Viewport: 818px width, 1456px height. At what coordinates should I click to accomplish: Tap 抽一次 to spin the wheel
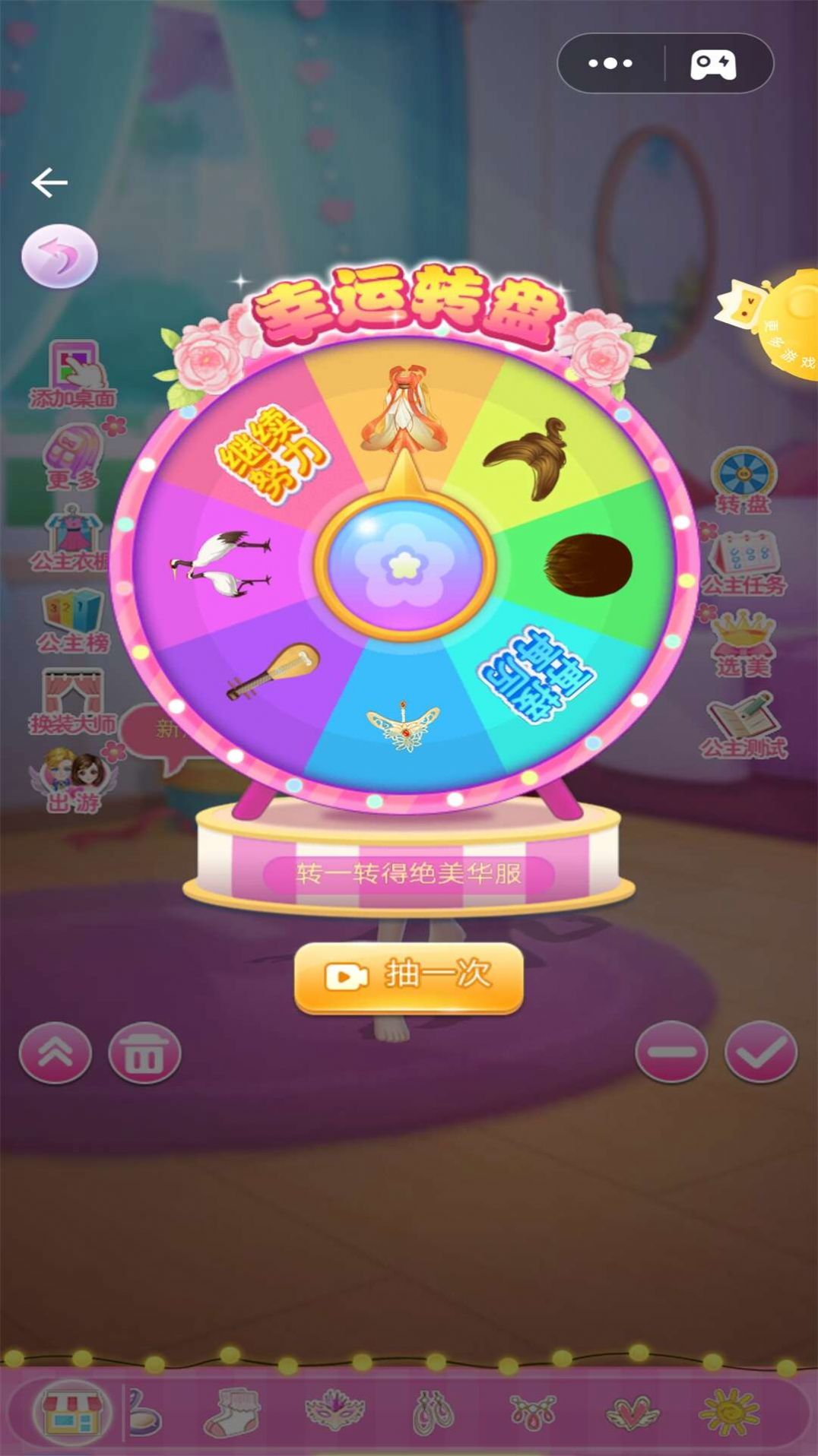[x=408, y=976]
